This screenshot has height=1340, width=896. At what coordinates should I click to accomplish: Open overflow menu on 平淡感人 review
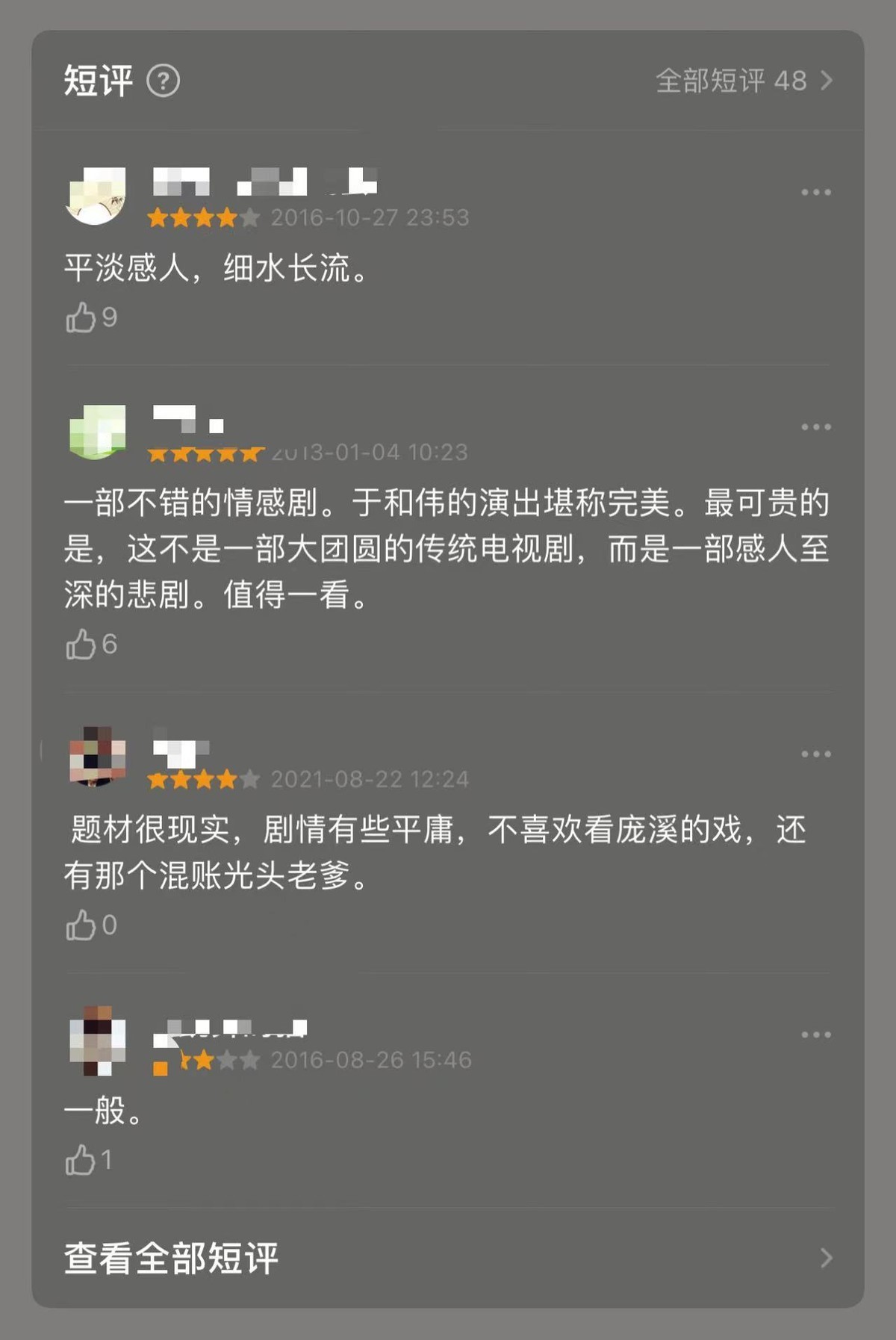click(x=815, y=193)
